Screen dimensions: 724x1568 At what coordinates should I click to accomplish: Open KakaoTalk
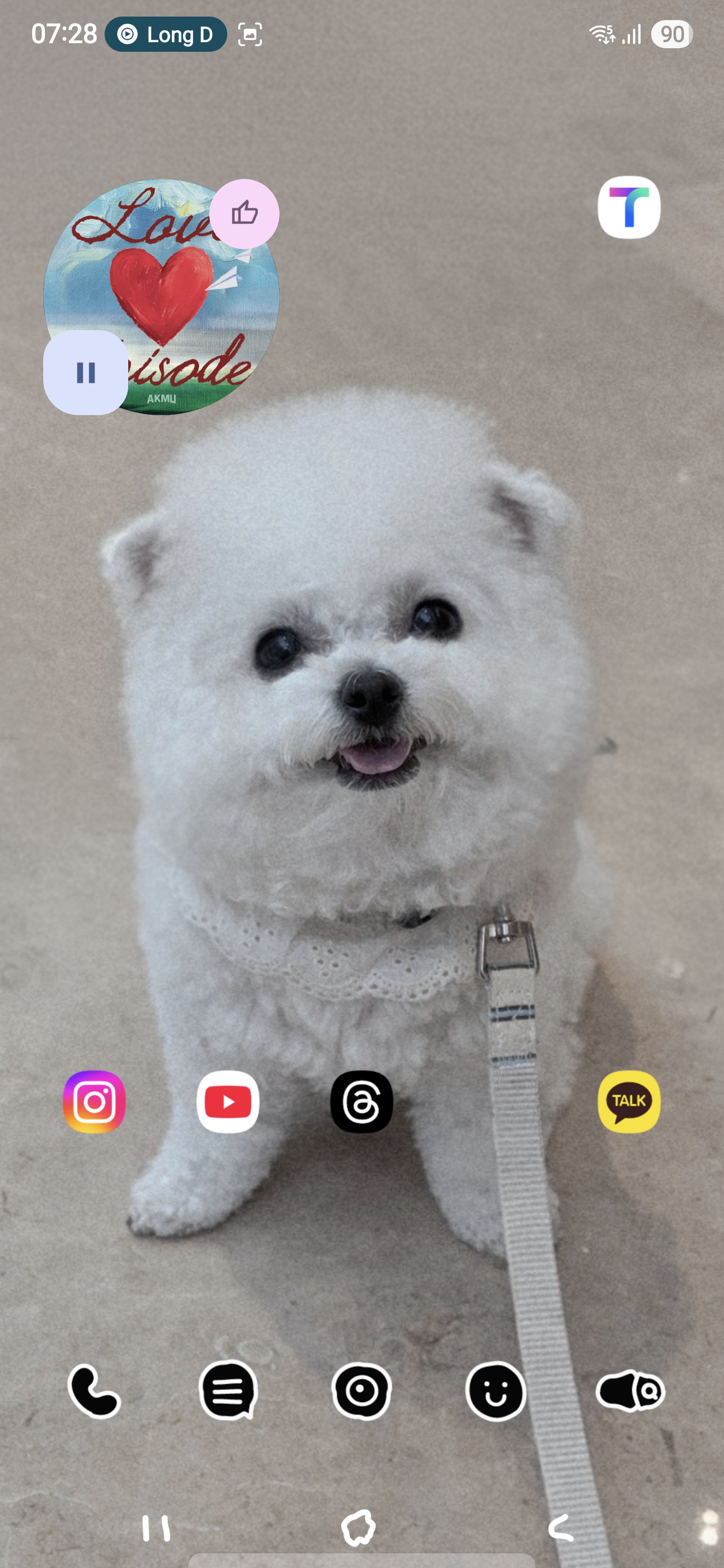click(628, 1101)
